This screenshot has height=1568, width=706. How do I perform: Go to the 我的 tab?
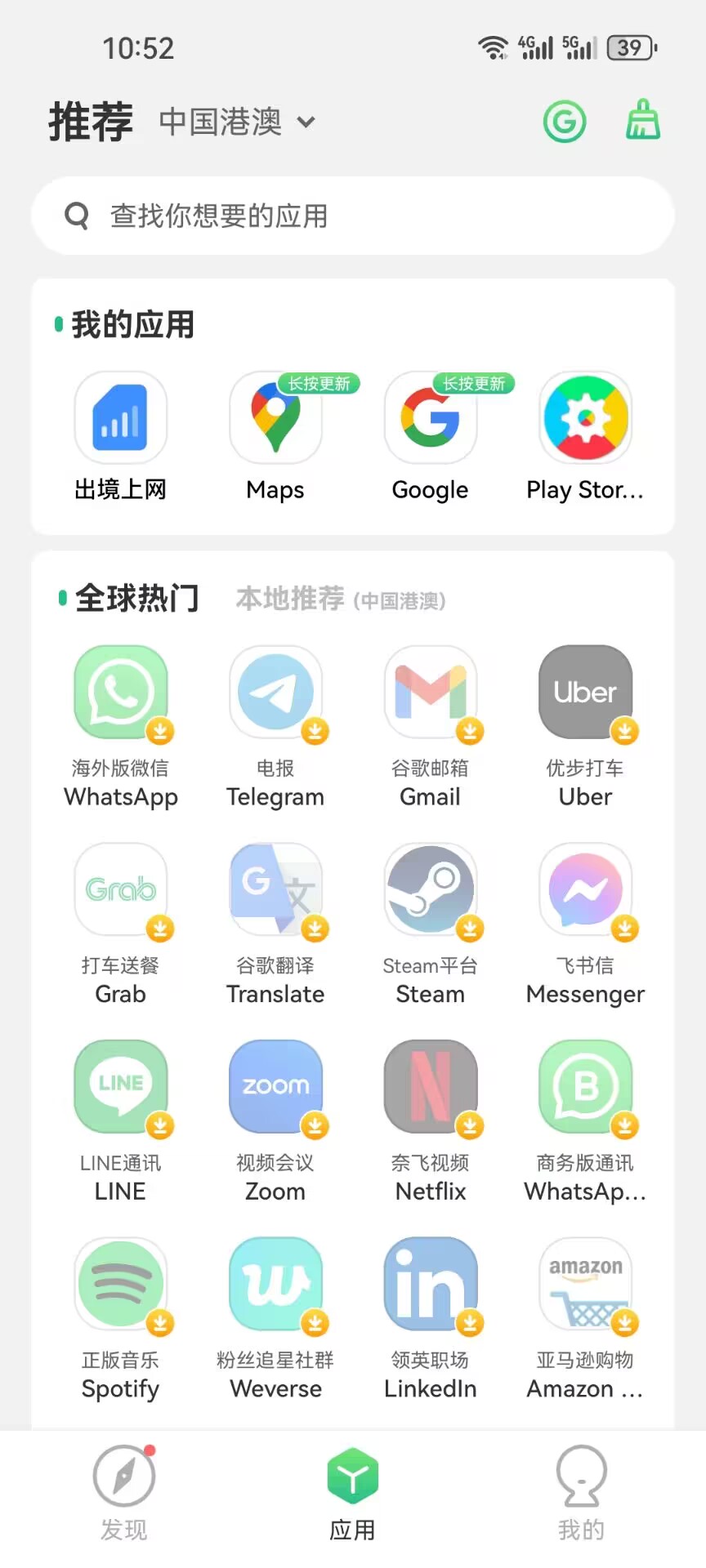click(581, 1494)
